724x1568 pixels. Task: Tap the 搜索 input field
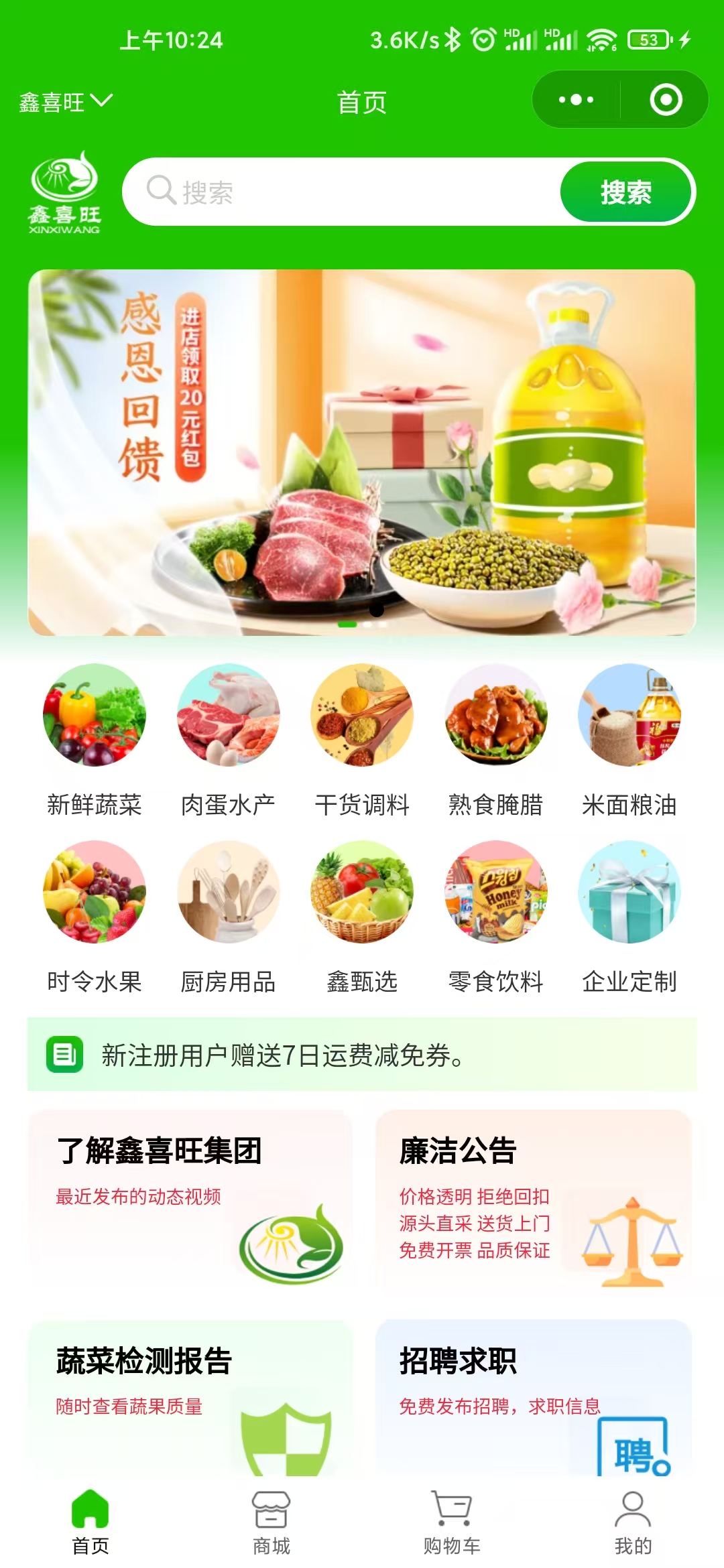point(349,192)
